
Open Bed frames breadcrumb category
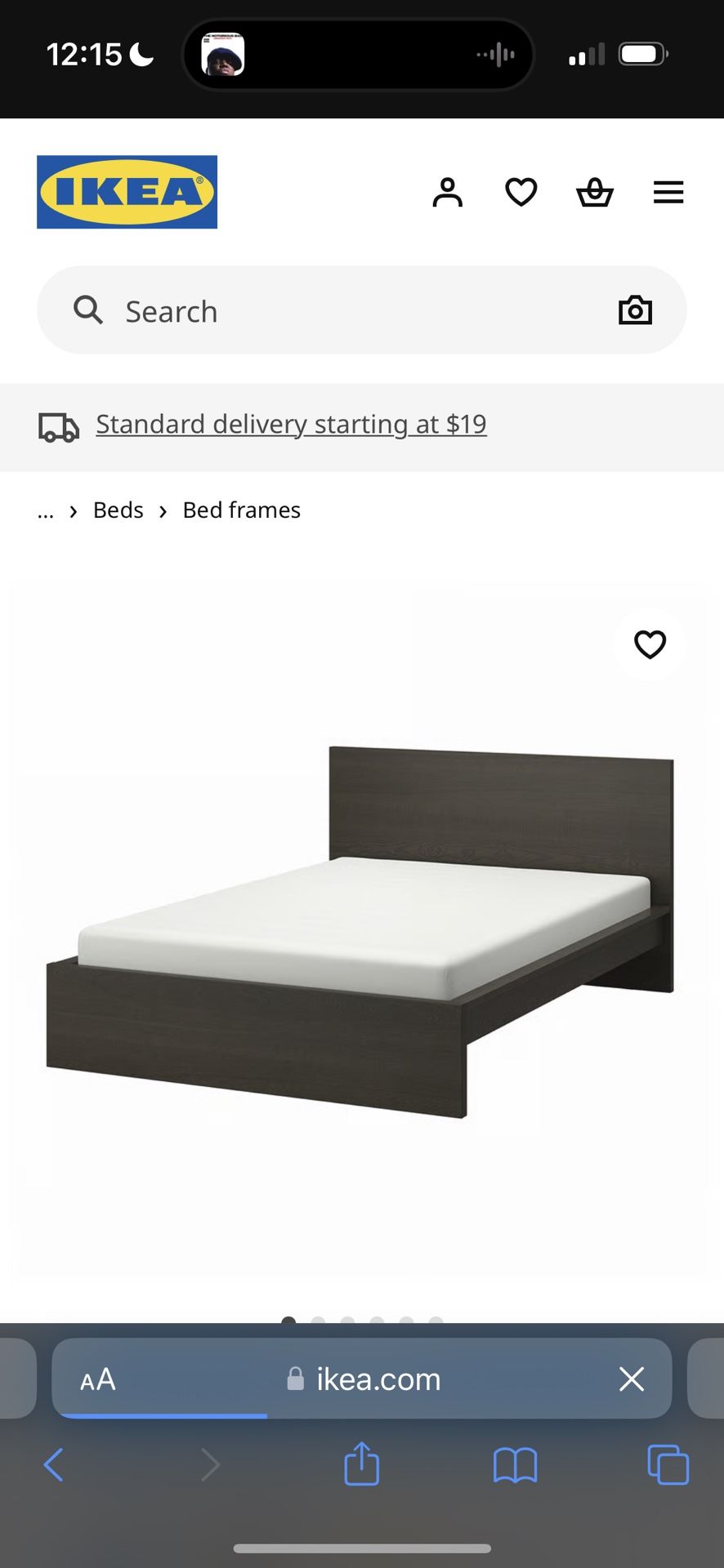tap(241, 510)
